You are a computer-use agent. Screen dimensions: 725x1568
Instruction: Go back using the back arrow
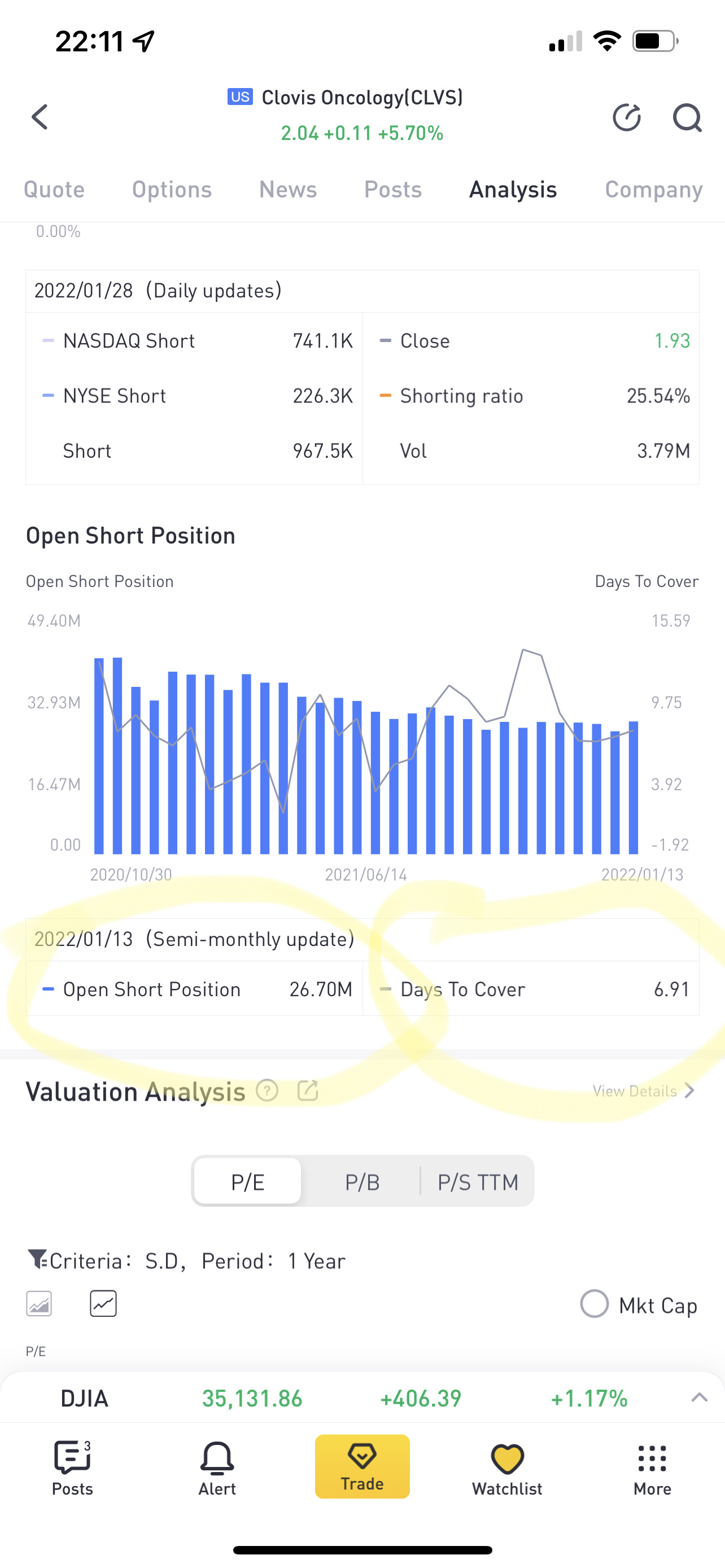(40, 117)
